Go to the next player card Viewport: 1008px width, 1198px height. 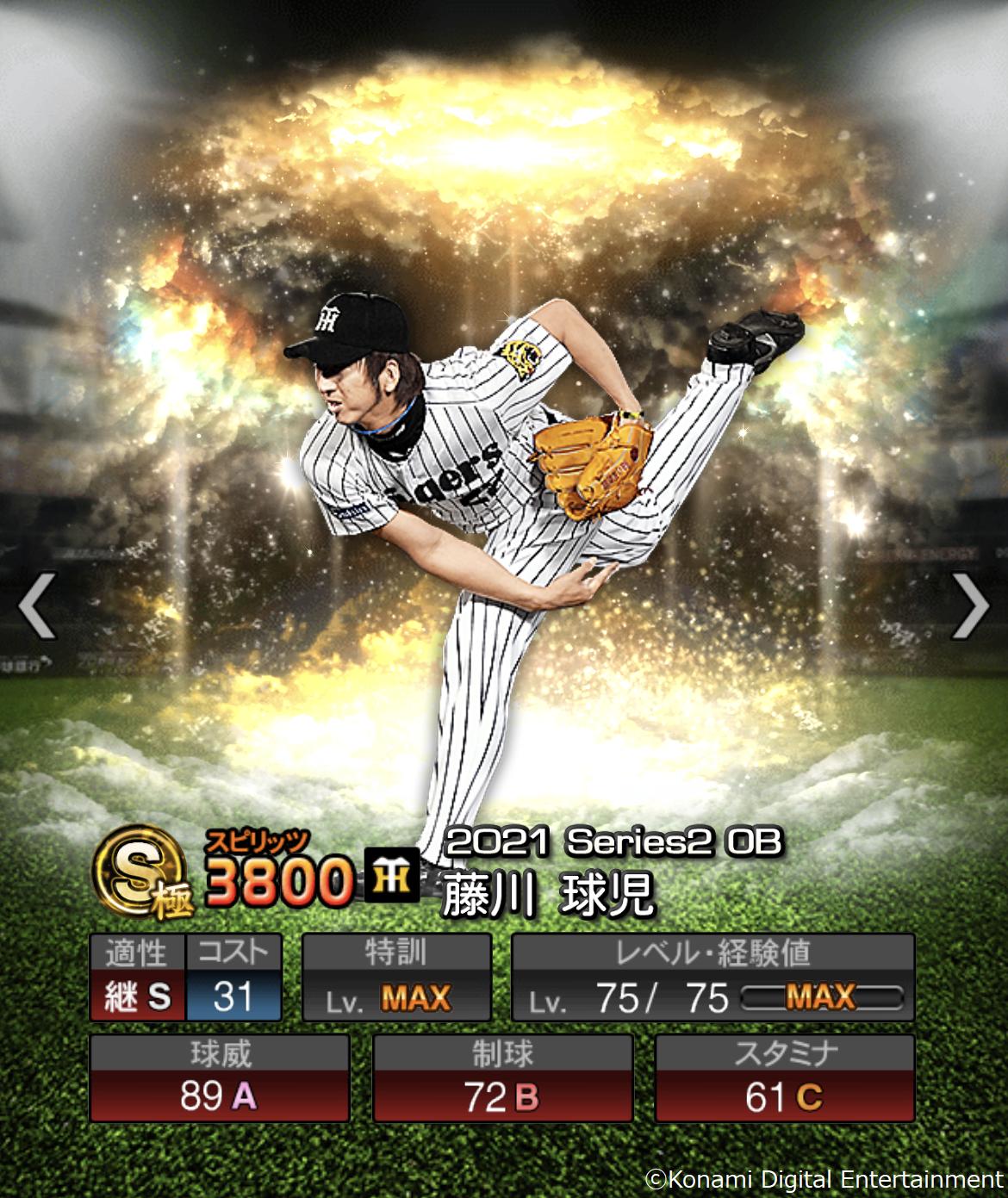971,605
